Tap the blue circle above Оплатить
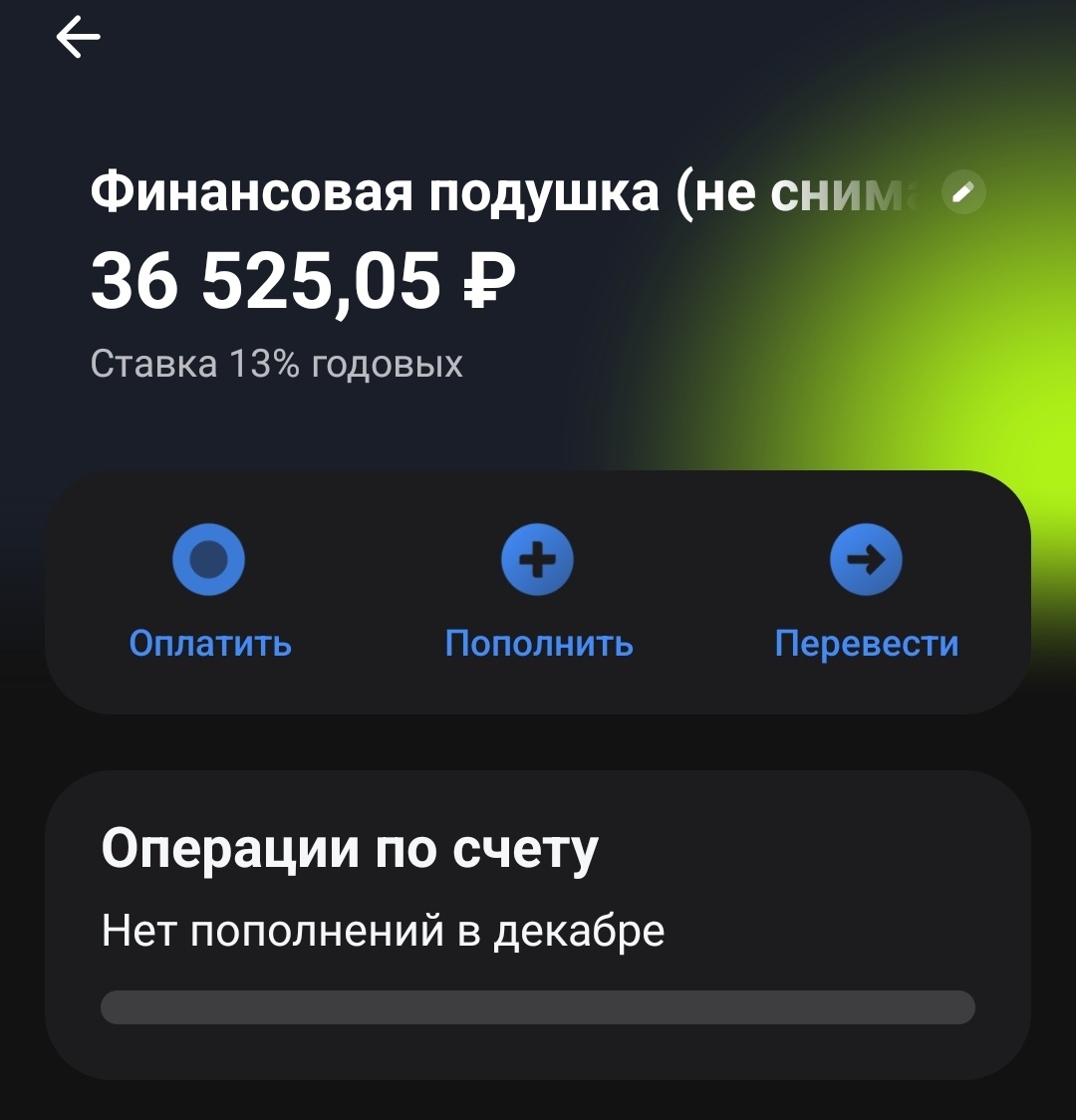Image resolution: width=1076 pixels, height=1120 pixels. 208,559
